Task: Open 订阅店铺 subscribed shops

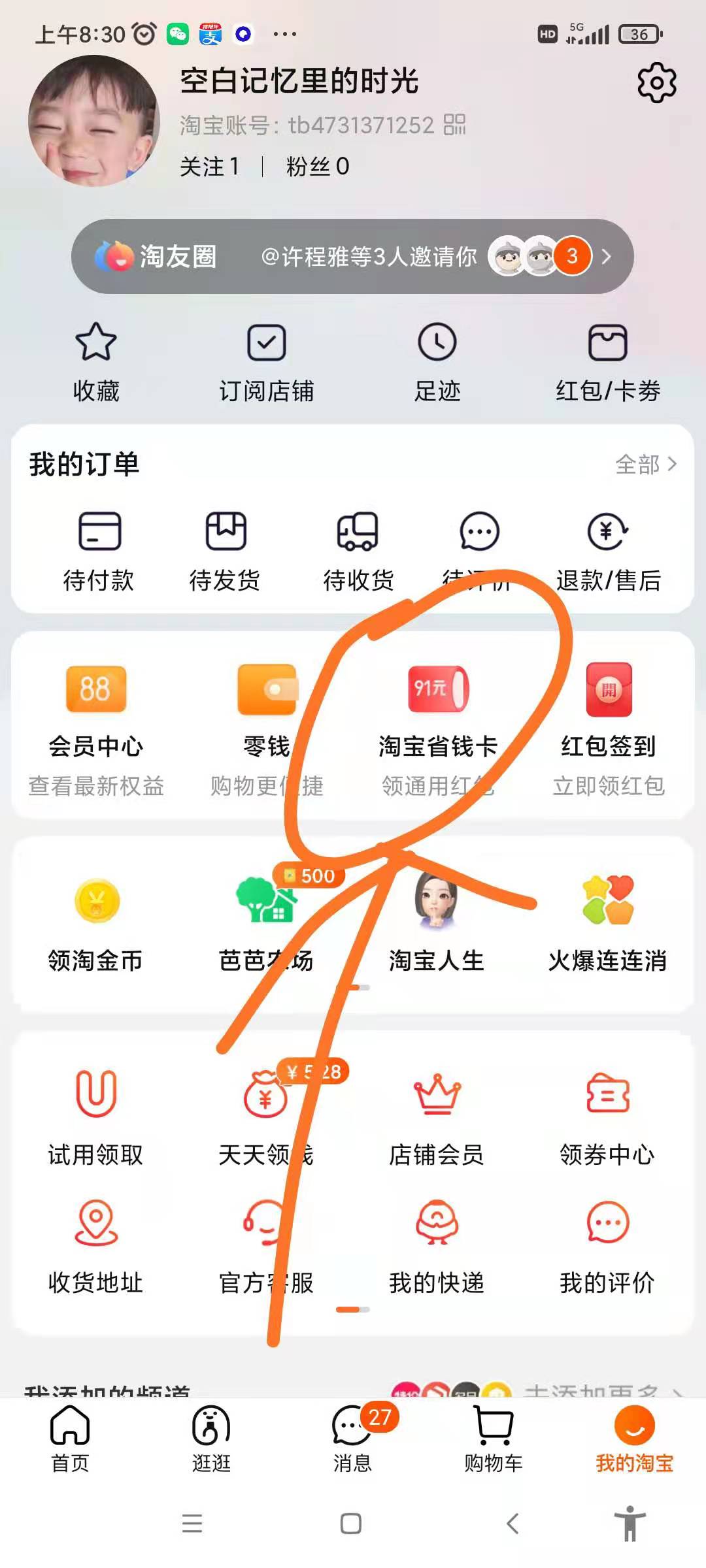Action: point(266,361)
